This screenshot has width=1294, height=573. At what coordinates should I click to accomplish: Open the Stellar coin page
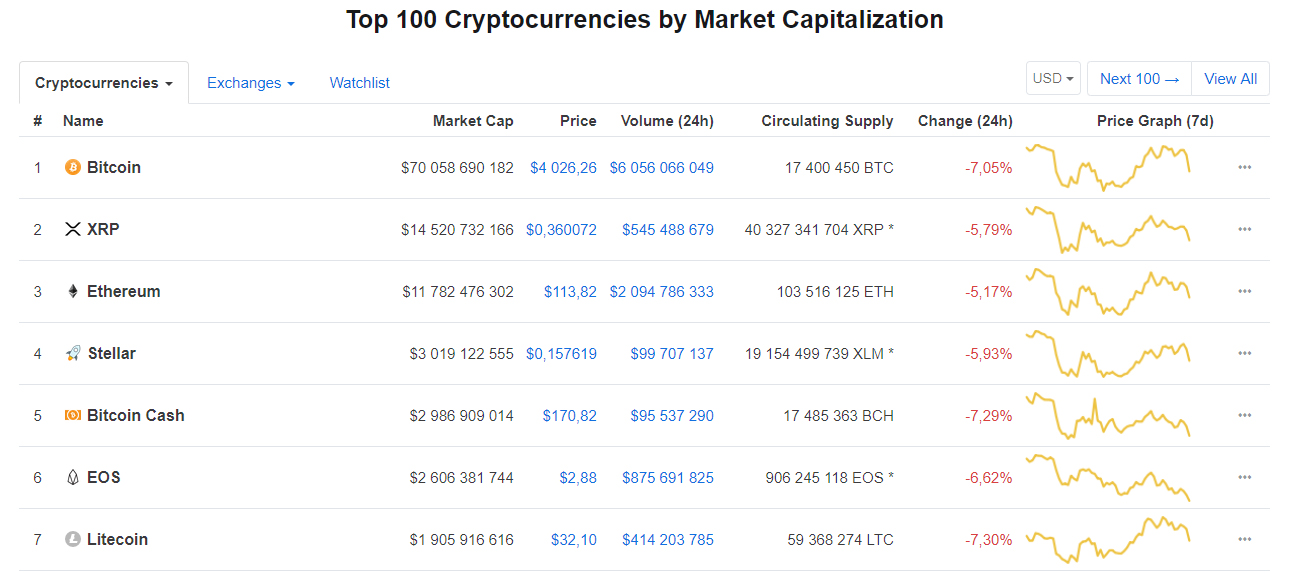[111, 353]
